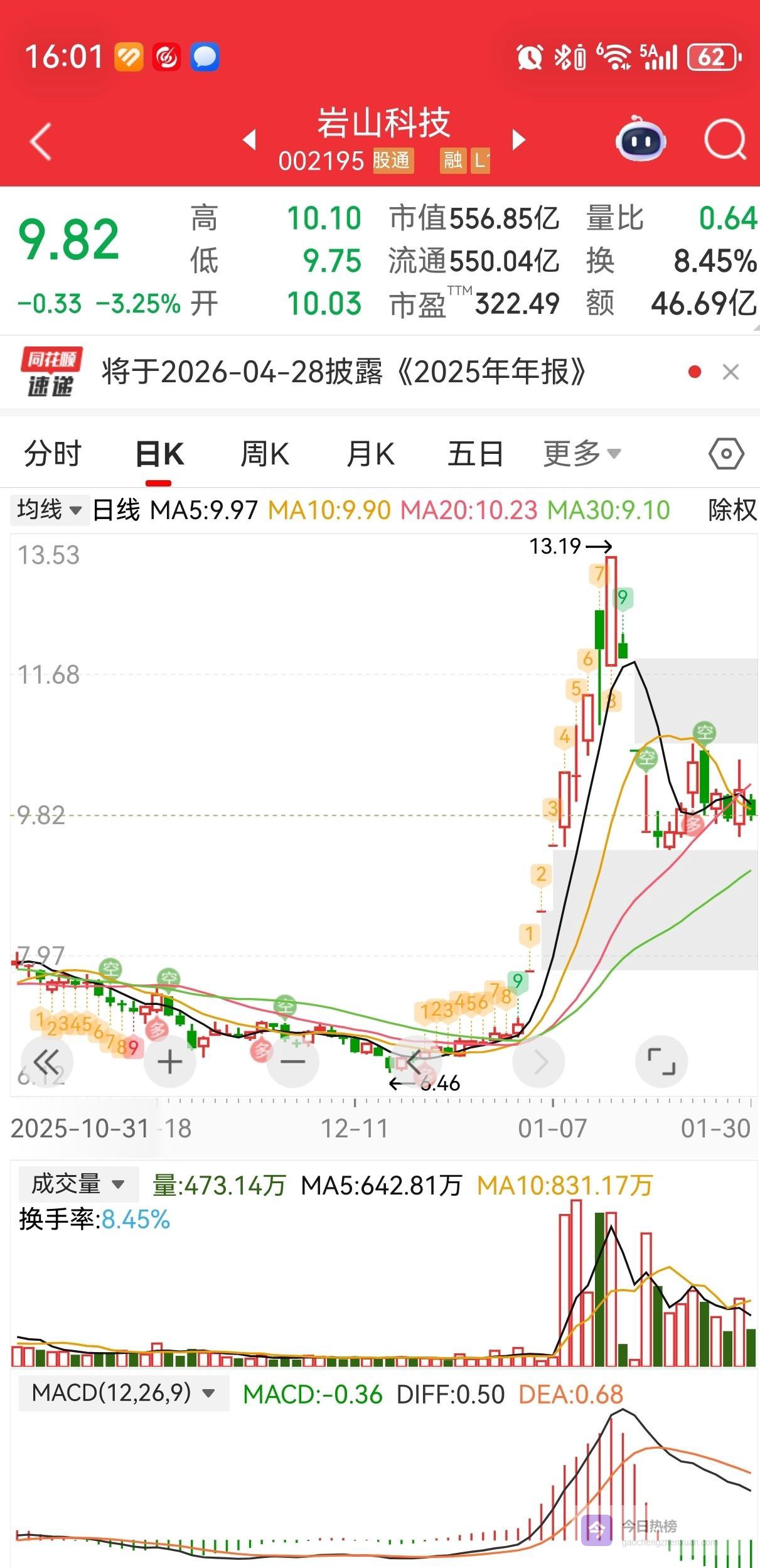The height and width of the screenshot is (1568, 760).
Task: Zoom out the K-line chart
Action: click(x=292, y=1062)
